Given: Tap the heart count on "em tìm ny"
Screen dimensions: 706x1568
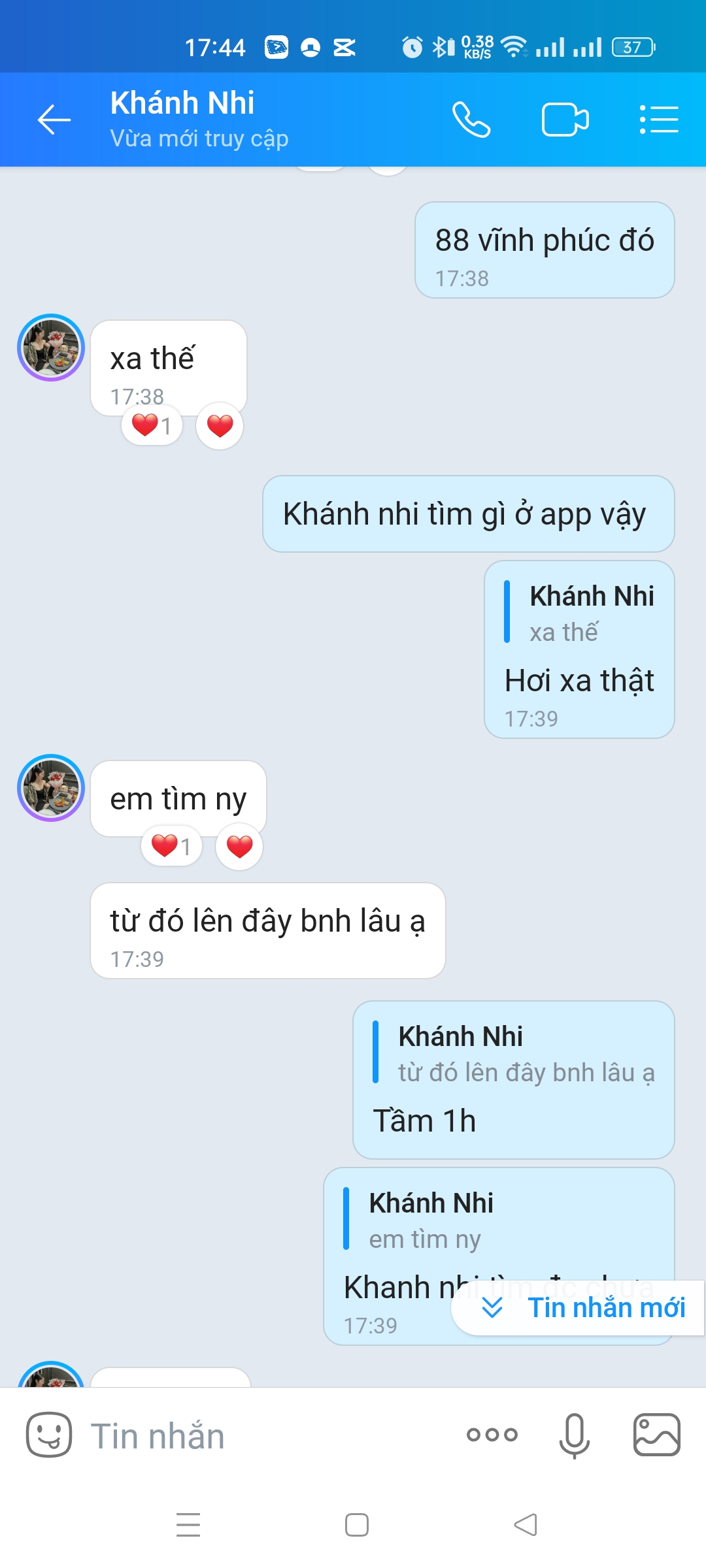Looking at the screenshot, I should (x=171, y=846).
